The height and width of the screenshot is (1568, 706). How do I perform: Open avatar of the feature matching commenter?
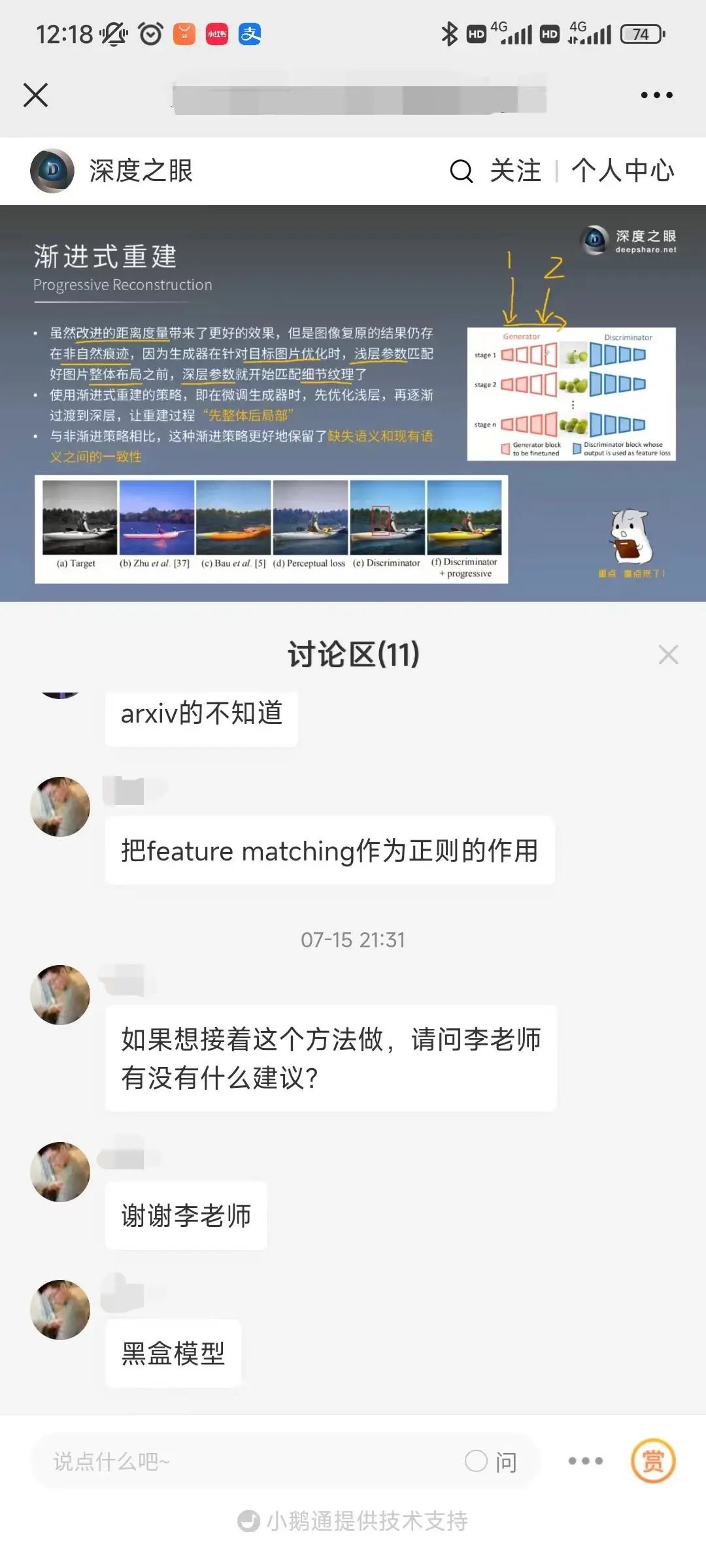point(60,807)
